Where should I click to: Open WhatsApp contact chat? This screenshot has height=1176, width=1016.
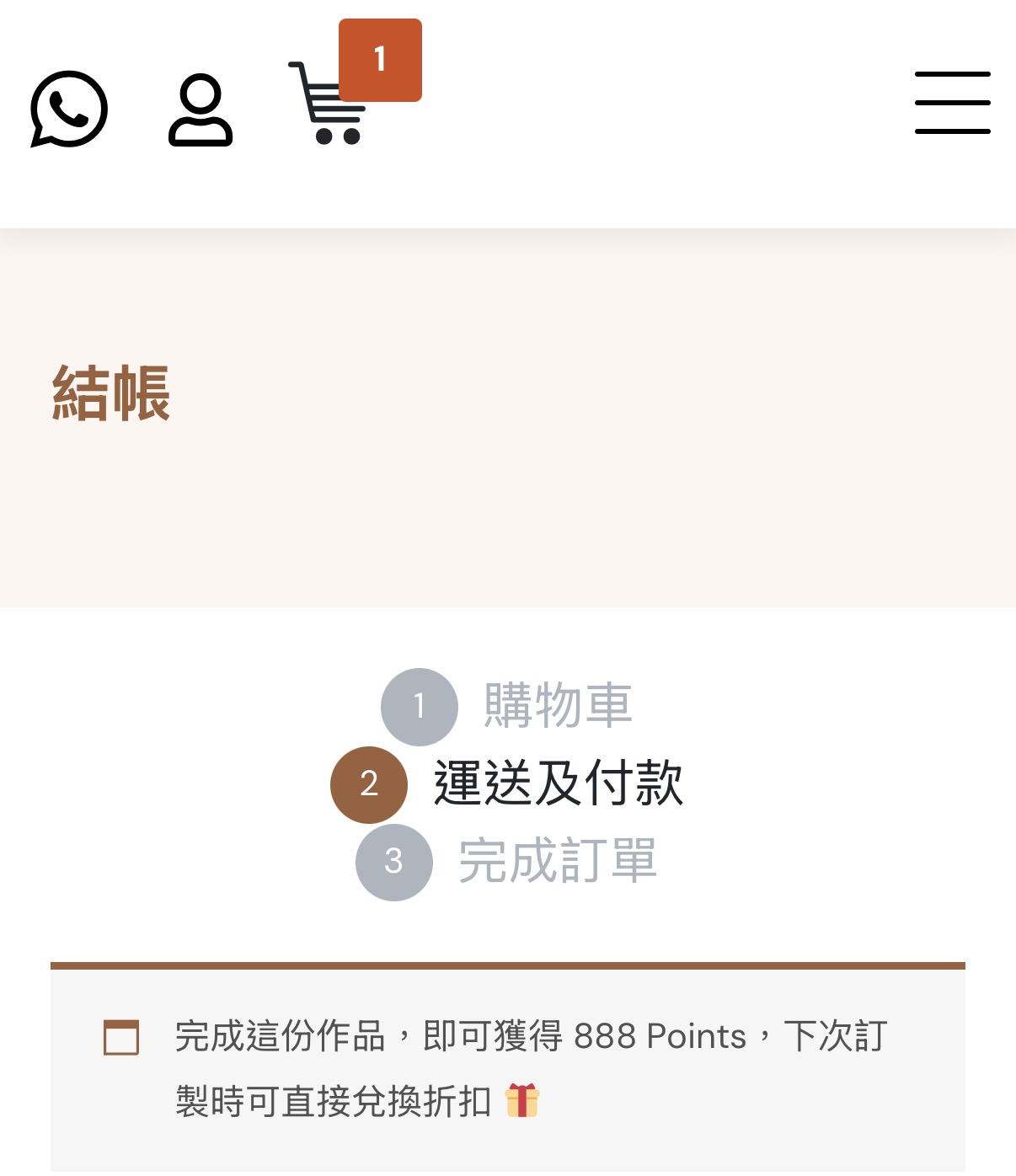[69, 109]
